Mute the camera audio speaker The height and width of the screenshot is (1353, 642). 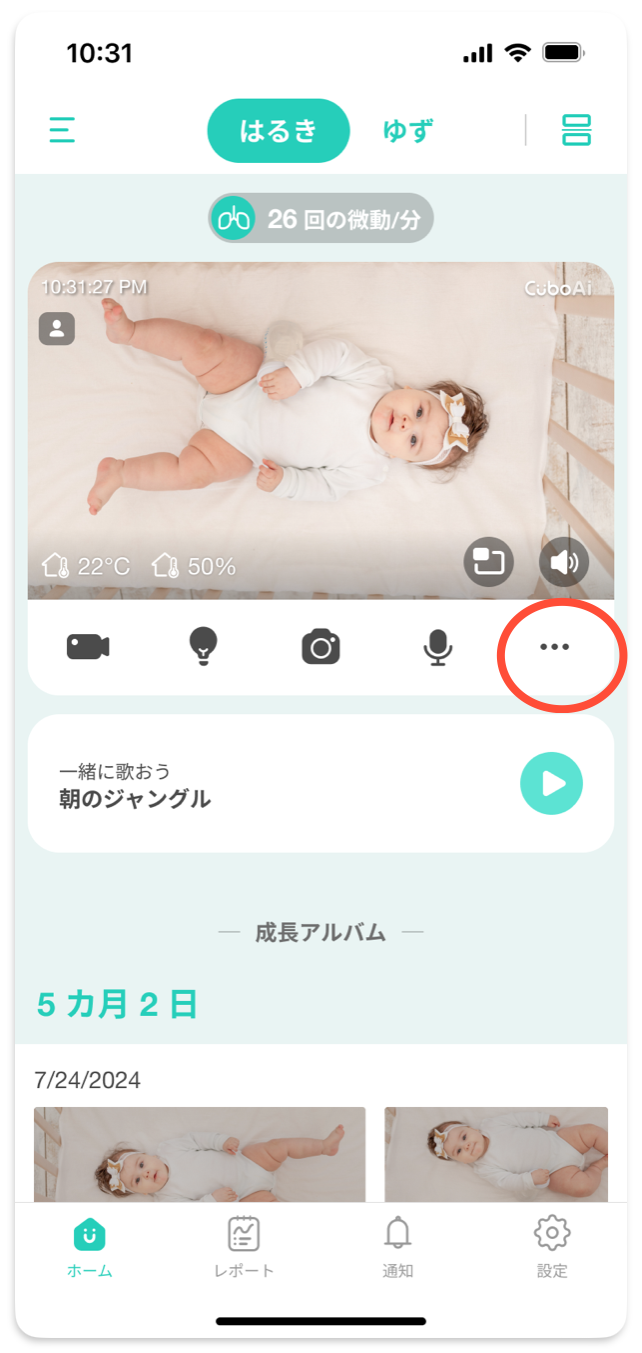click(x=564, y=562)
